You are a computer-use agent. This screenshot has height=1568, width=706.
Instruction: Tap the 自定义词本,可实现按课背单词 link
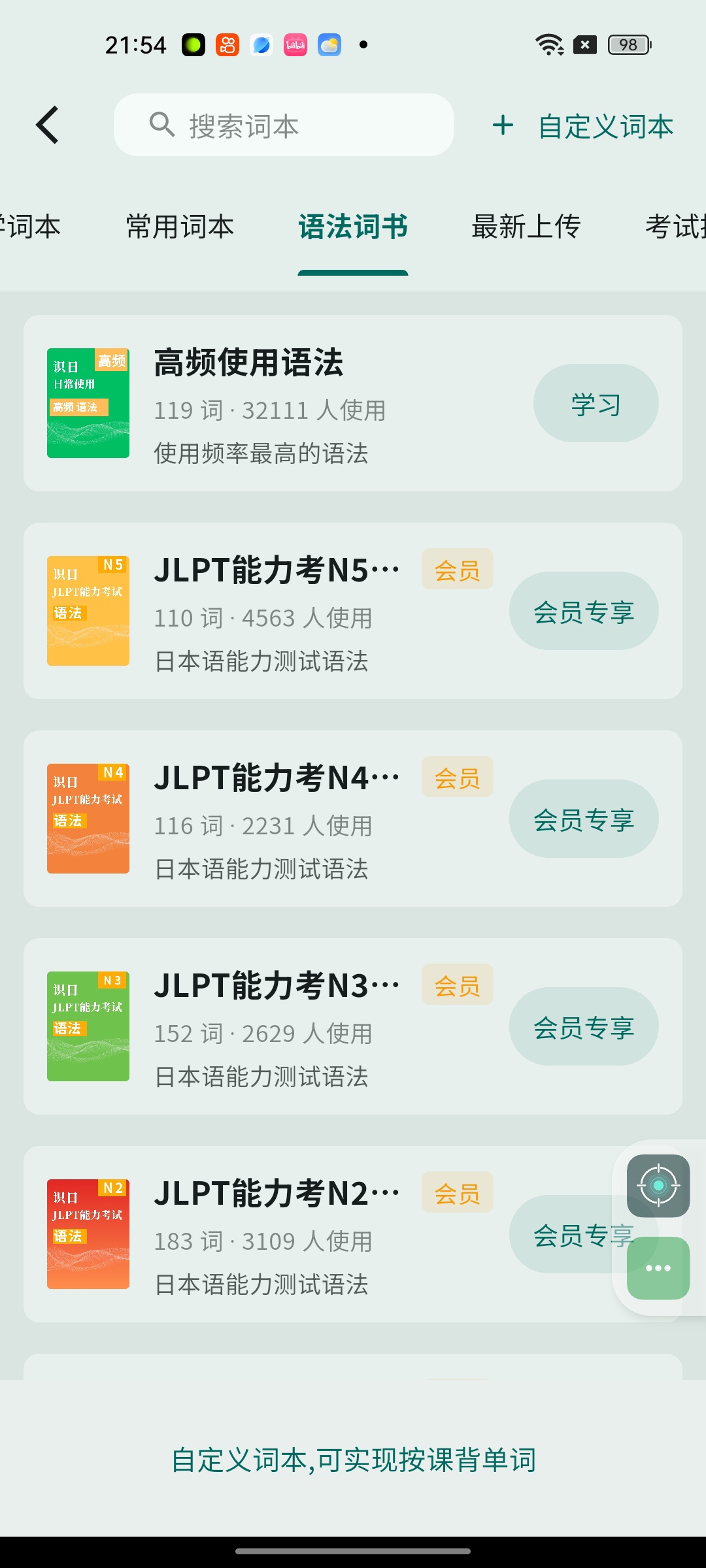pos(353,1460)
